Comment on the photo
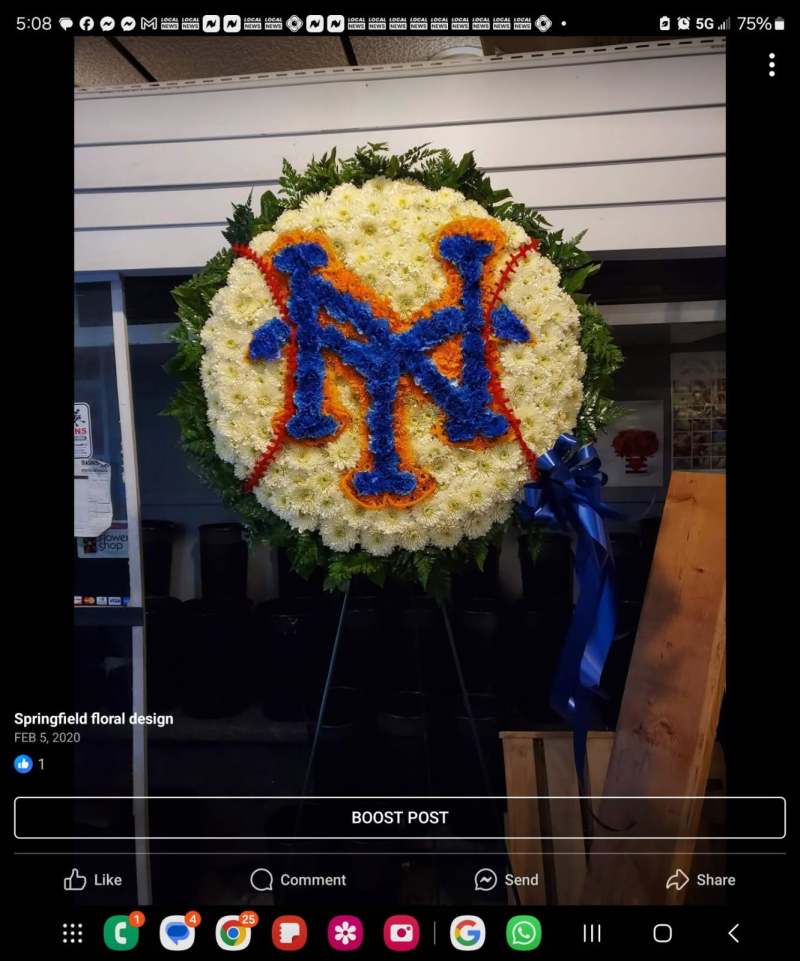The height and width of the screenshot is (961, 800). pyautogui.click(x=298, y=880)
